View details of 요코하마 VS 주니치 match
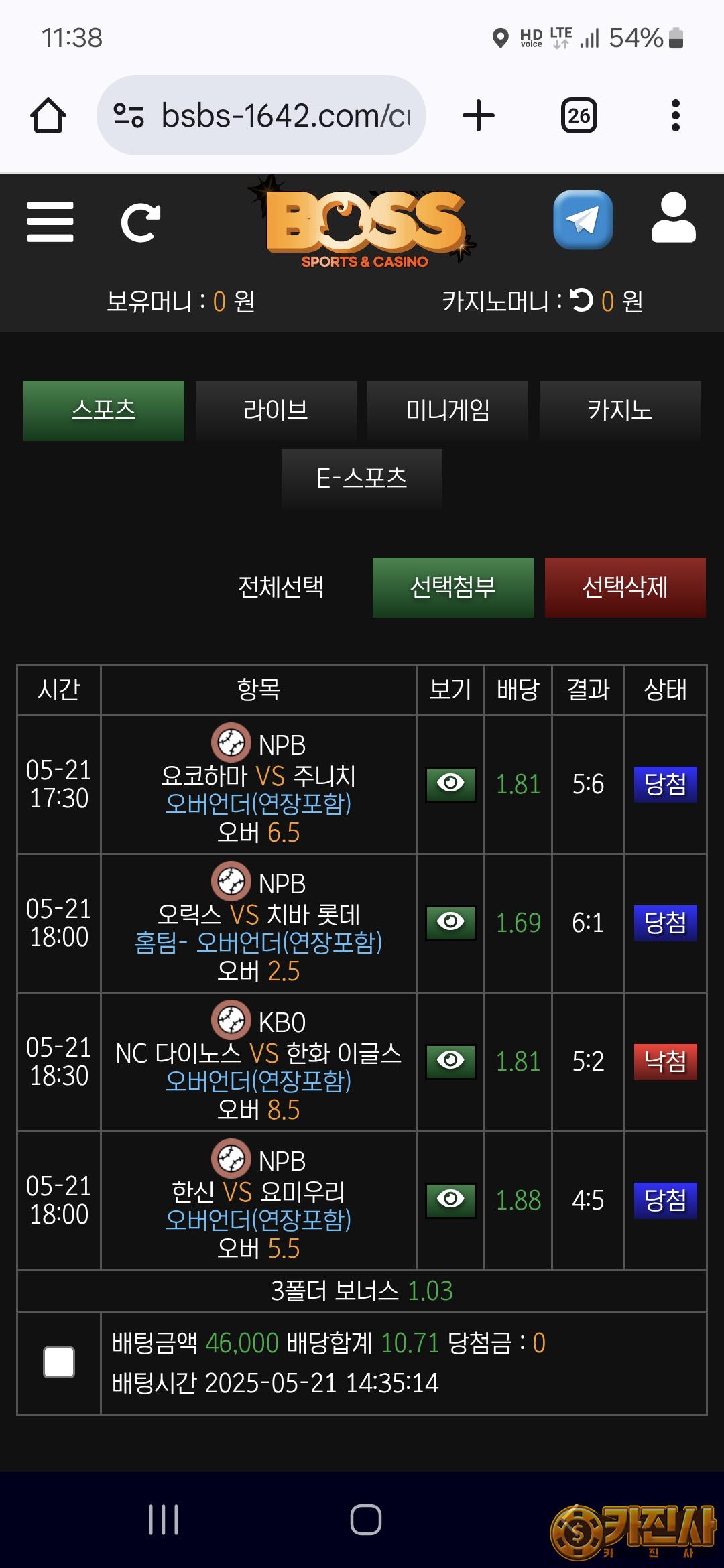Image resolution: width=724 pixels, height=1568 pixels. (450, 784)
